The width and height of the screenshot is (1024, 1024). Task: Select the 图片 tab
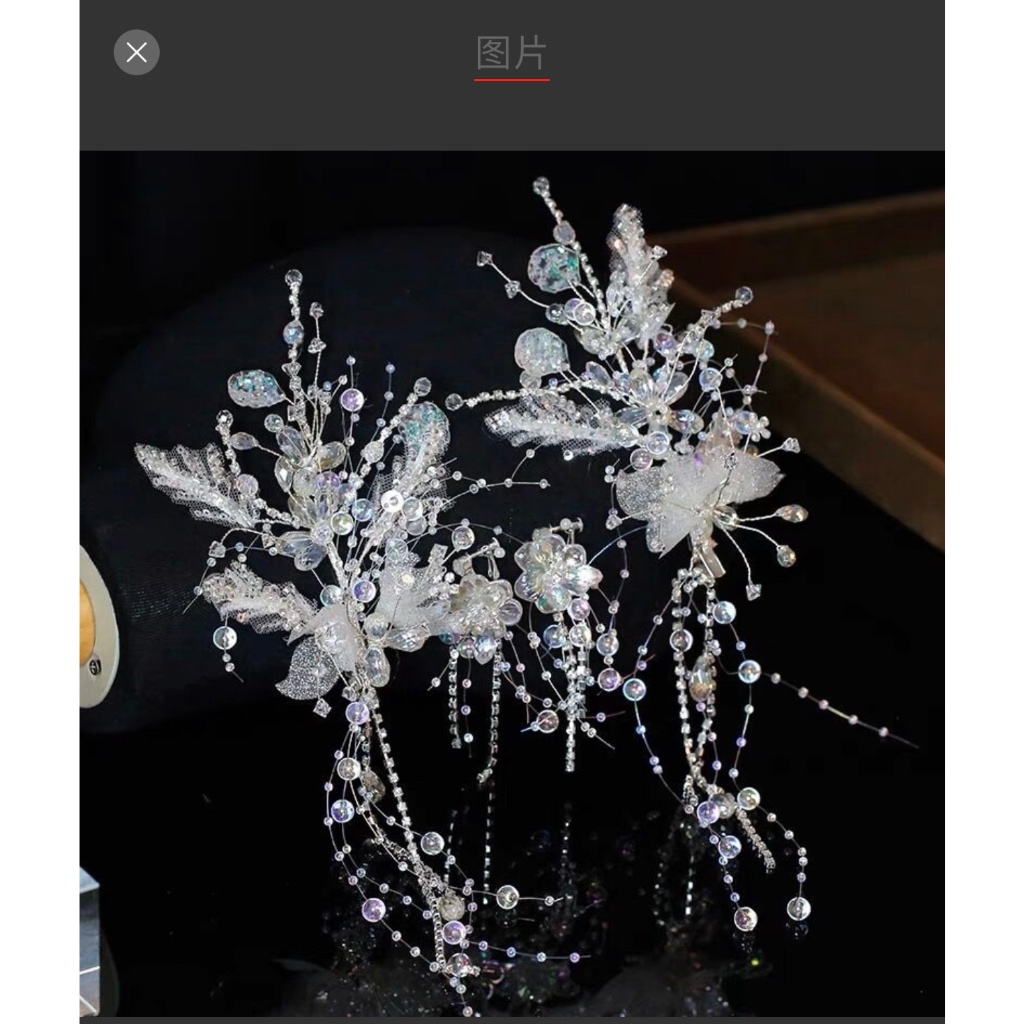click(x=511, y=54)
